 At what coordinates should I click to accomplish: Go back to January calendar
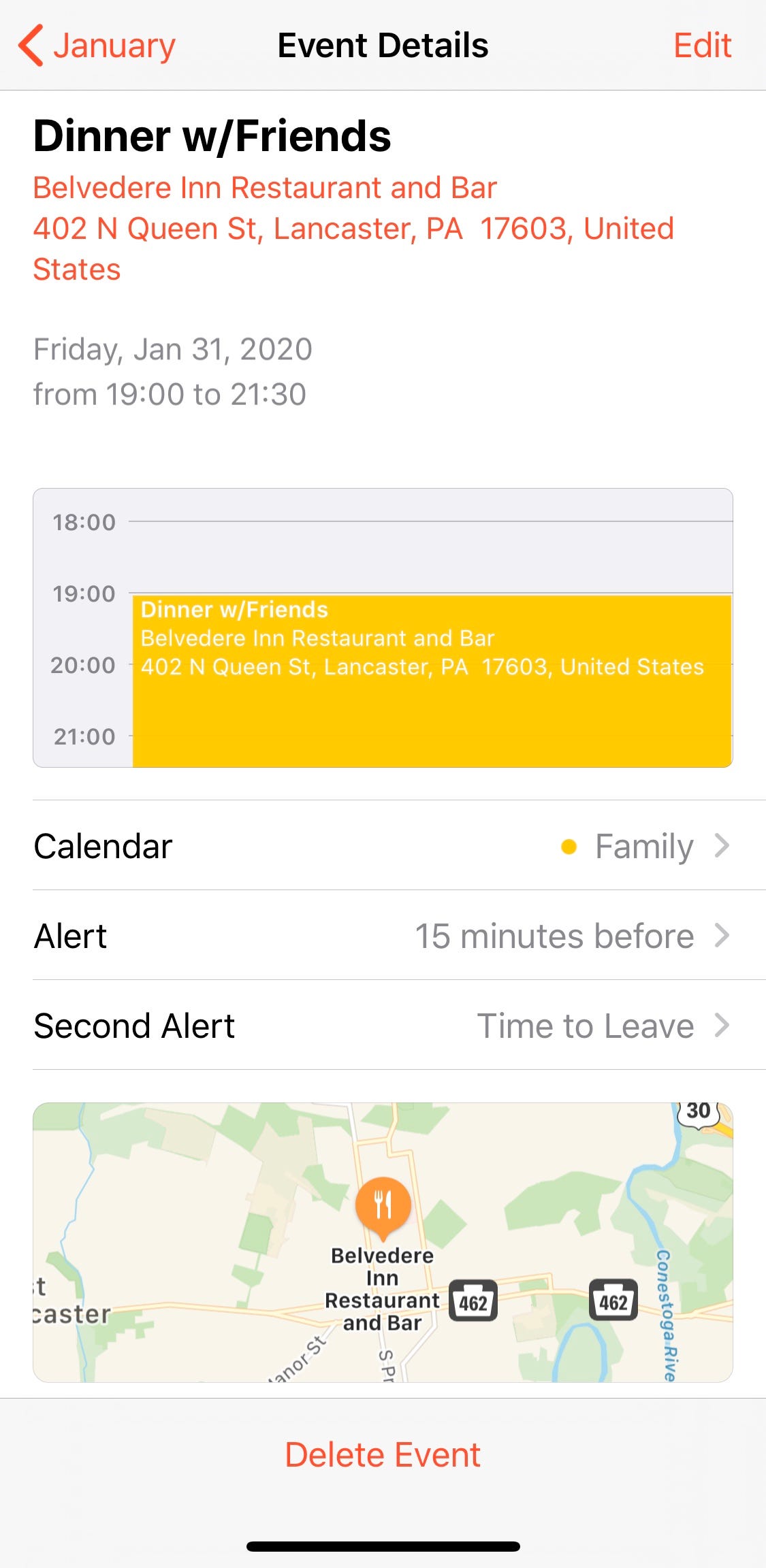[x=97, y=46]
